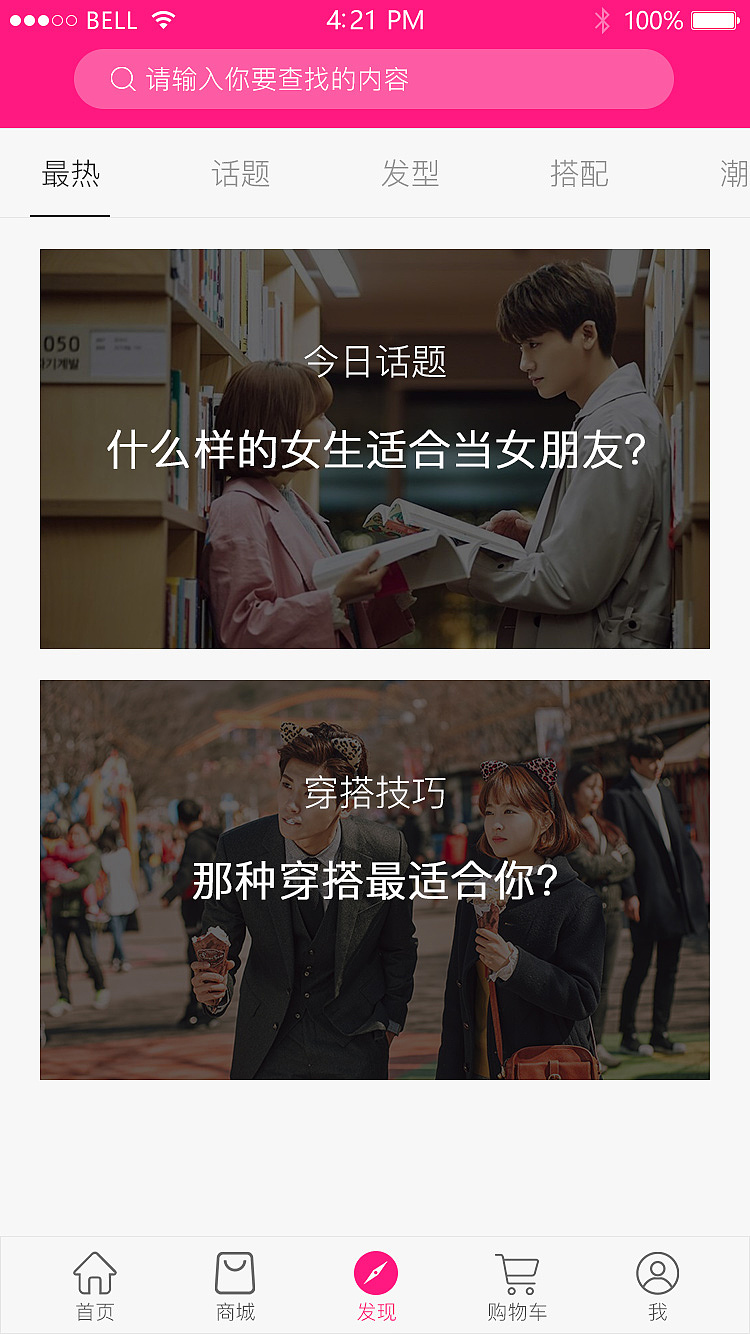Select the 最热 tab

69,172
